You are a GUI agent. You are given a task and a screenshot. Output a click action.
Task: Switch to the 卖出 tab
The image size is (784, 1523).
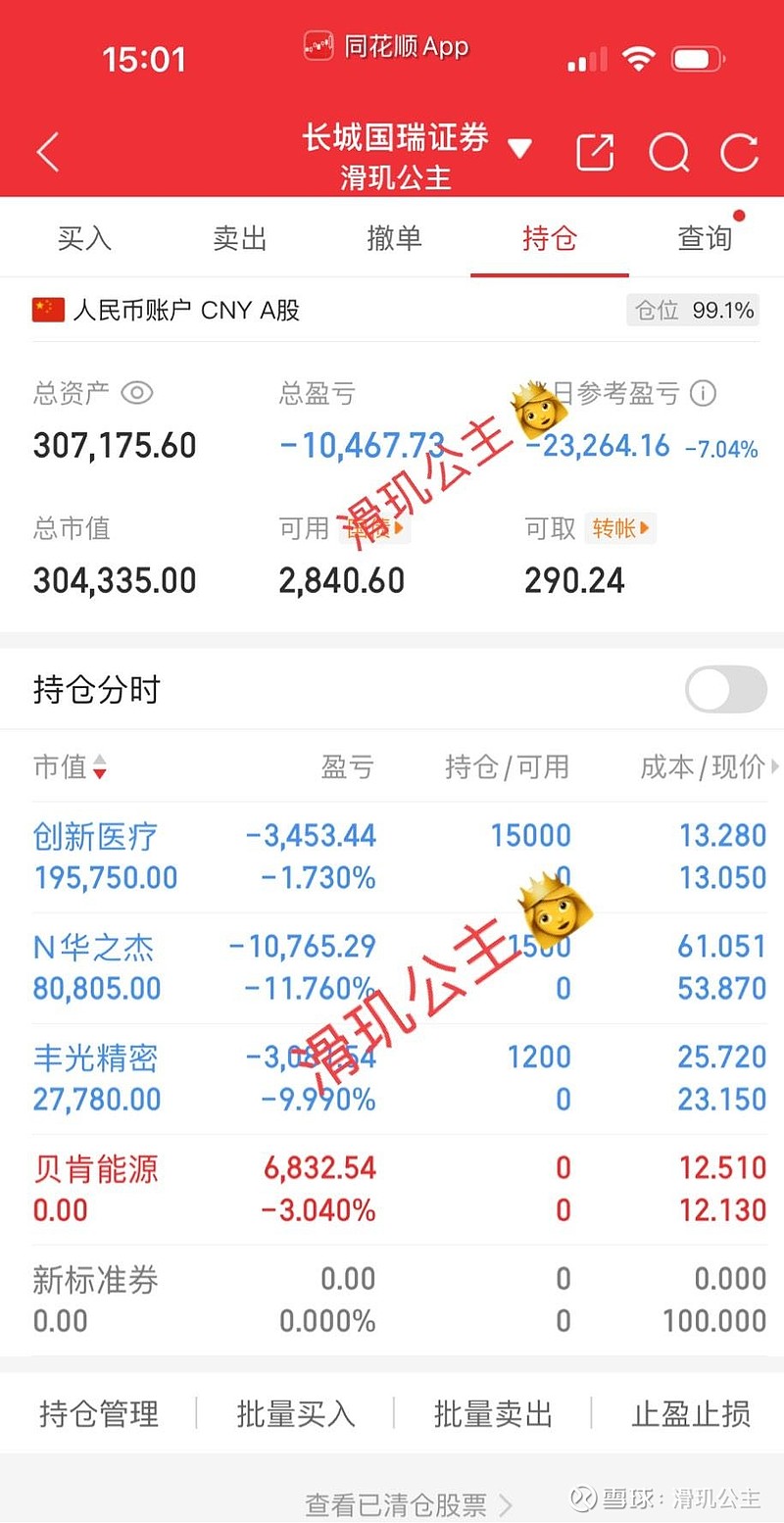click(x=240, y=238)
